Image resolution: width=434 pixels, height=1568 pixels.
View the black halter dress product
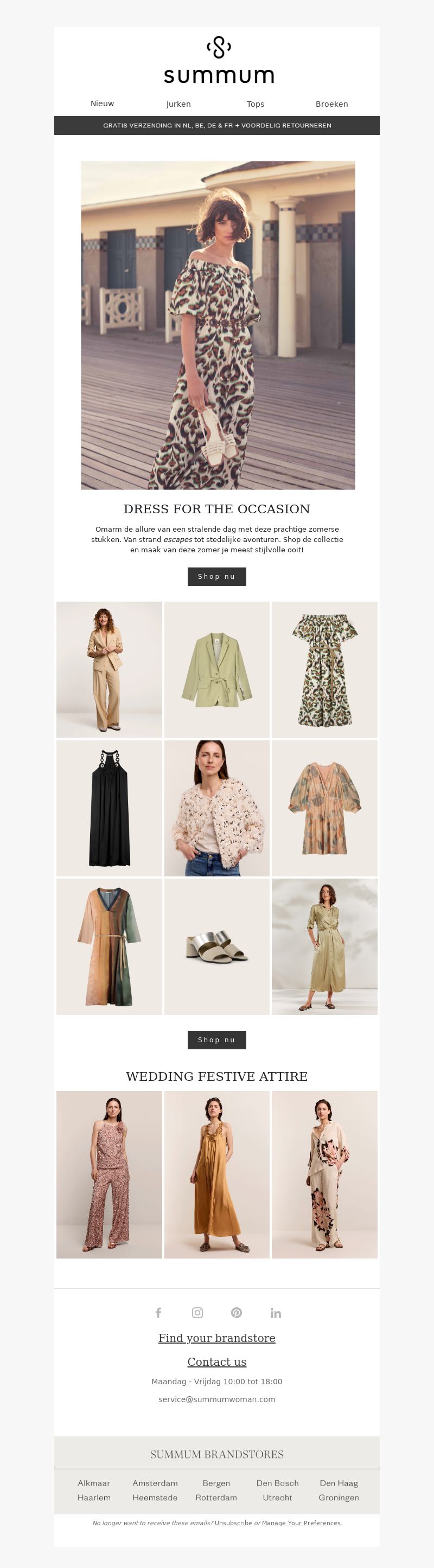(x=109, y=808)
